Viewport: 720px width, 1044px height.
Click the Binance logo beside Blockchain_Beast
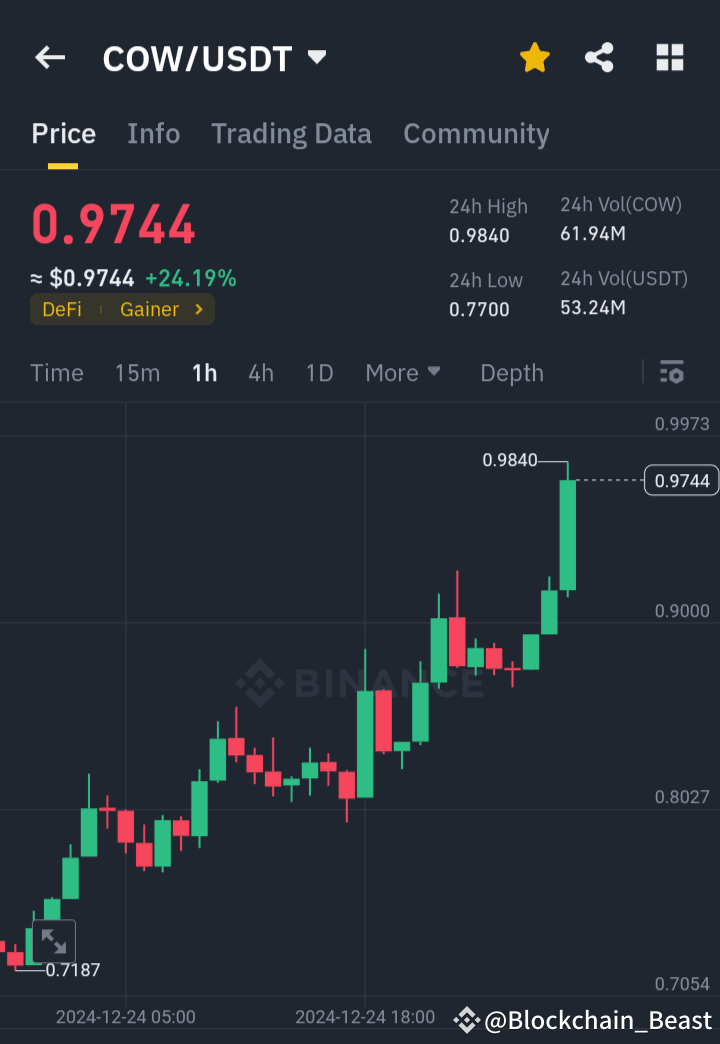pyautogui.click(x=466, y=1020)
